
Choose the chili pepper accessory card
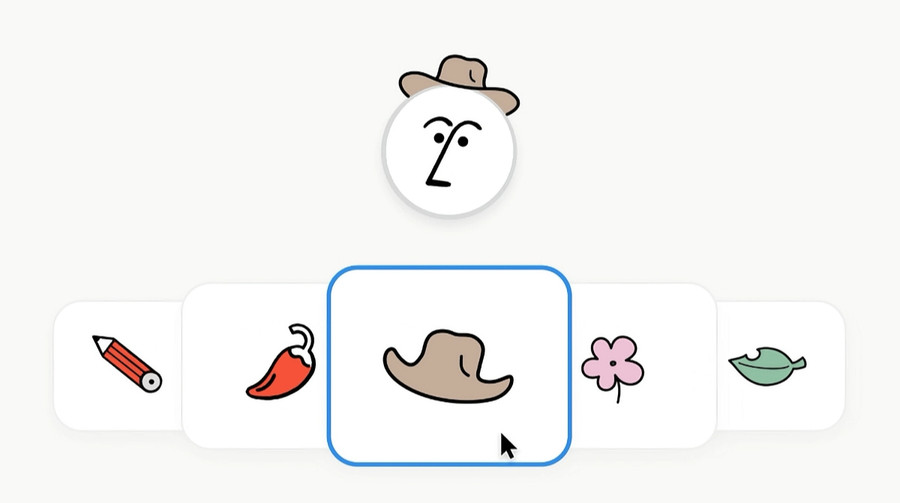pos(280,362)
